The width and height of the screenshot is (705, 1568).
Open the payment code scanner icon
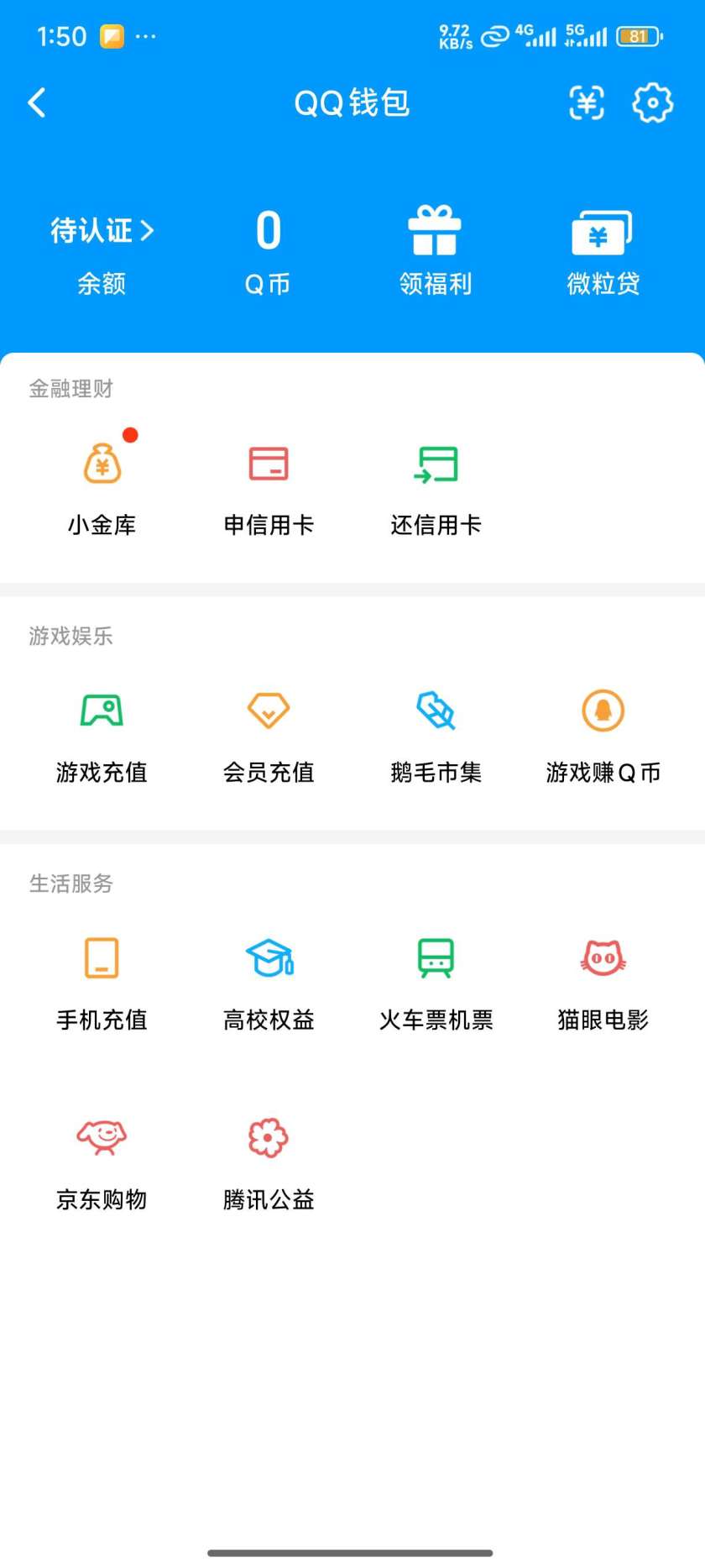(x=587, y=103)
